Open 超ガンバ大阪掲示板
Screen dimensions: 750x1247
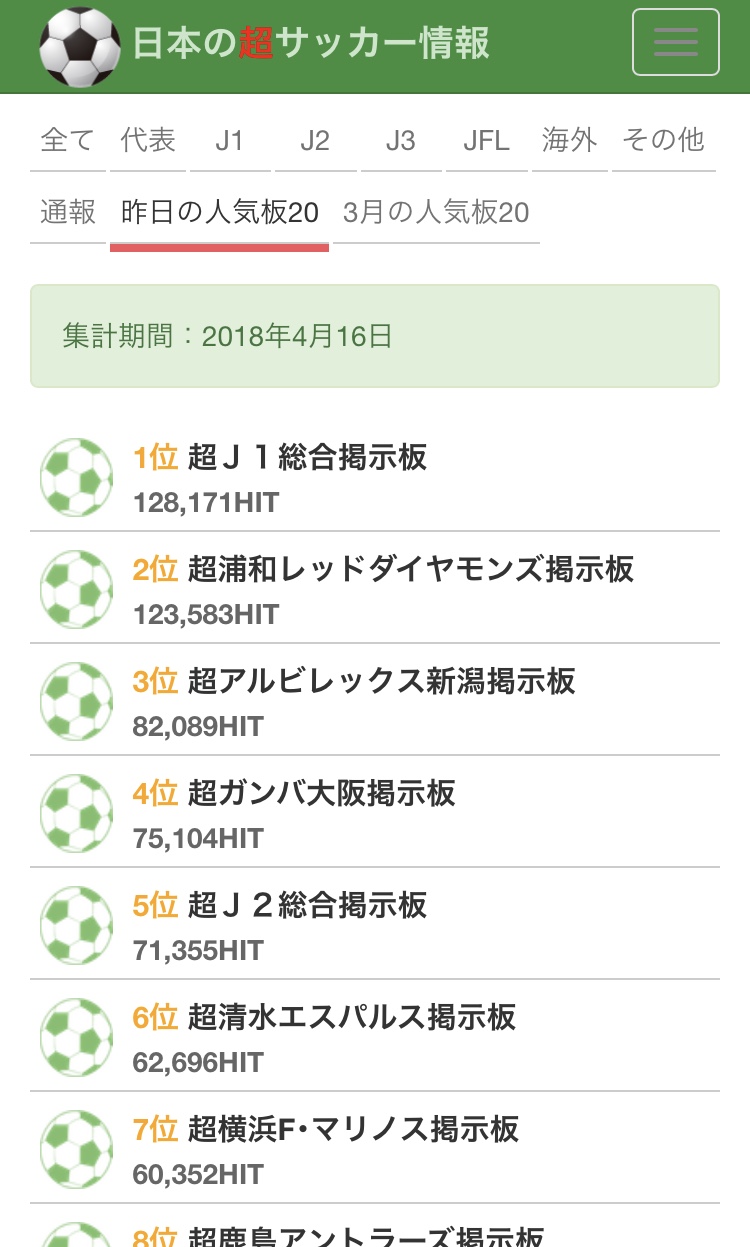375,812
